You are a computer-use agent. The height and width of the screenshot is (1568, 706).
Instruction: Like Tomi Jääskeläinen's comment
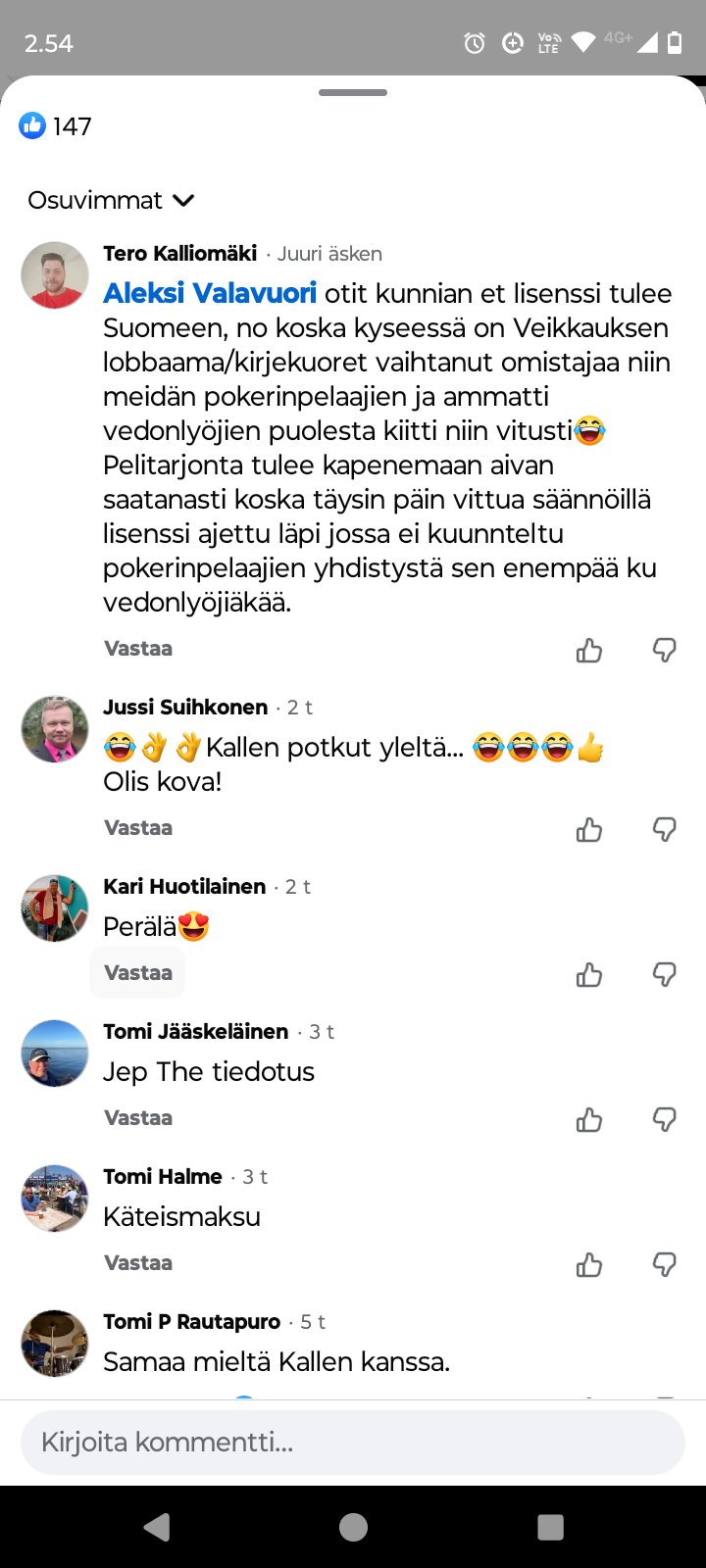tap(589, 1120)
